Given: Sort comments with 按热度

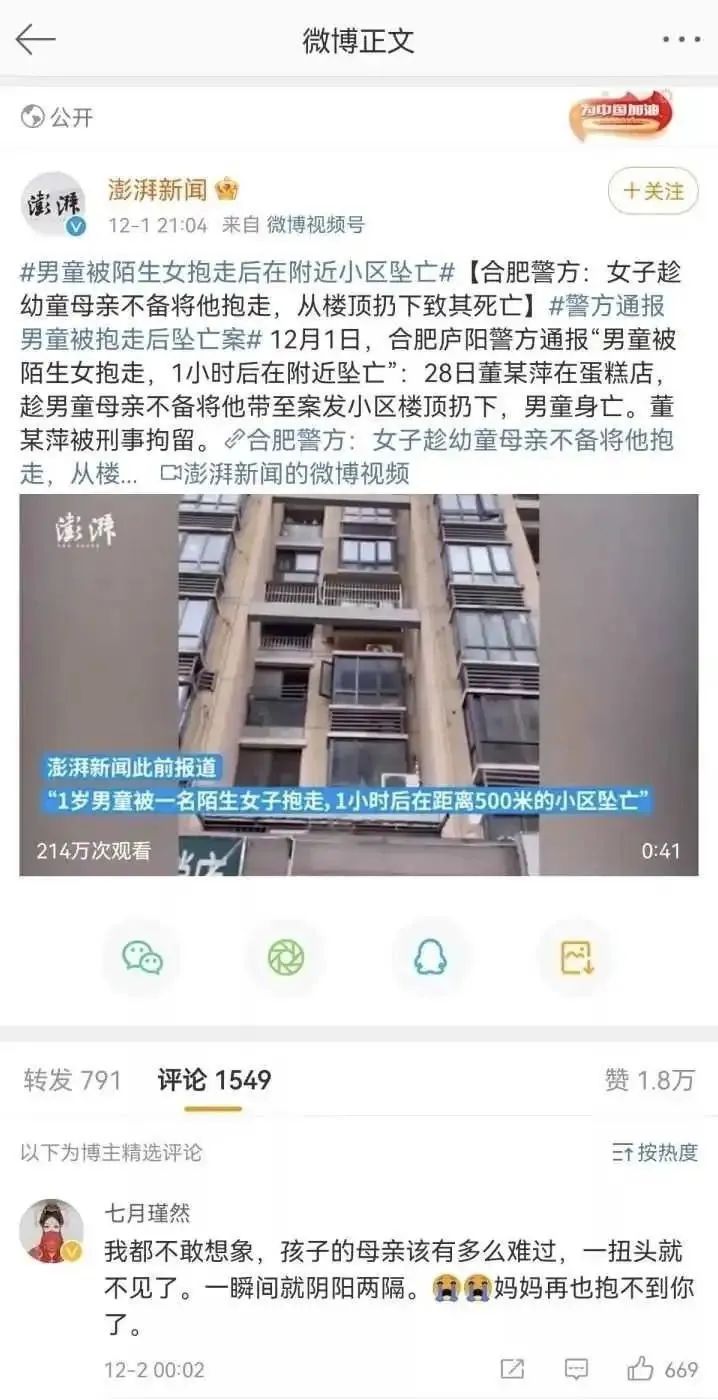Looking at the screenshot, I should (x=655, y=1152).
